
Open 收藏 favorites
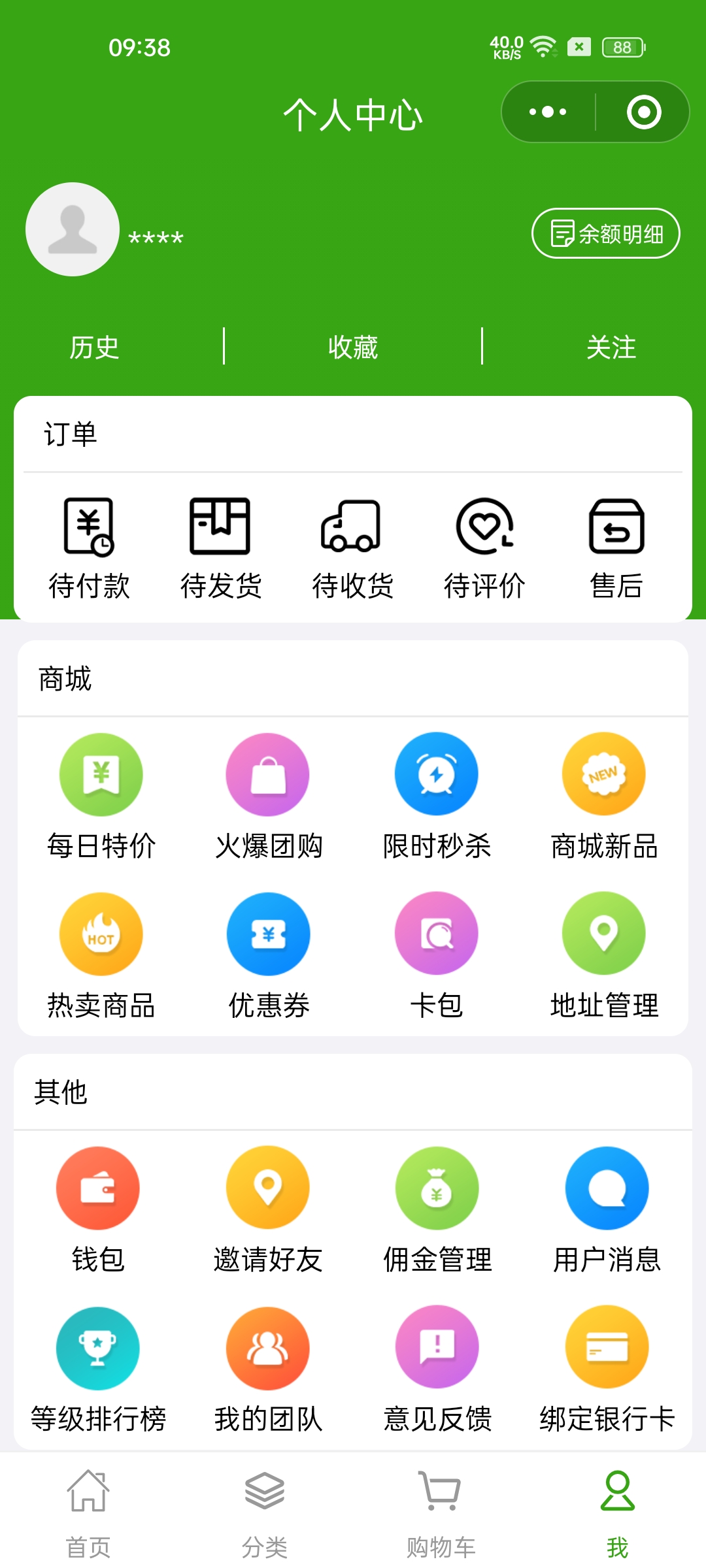[x=353, y=347]
